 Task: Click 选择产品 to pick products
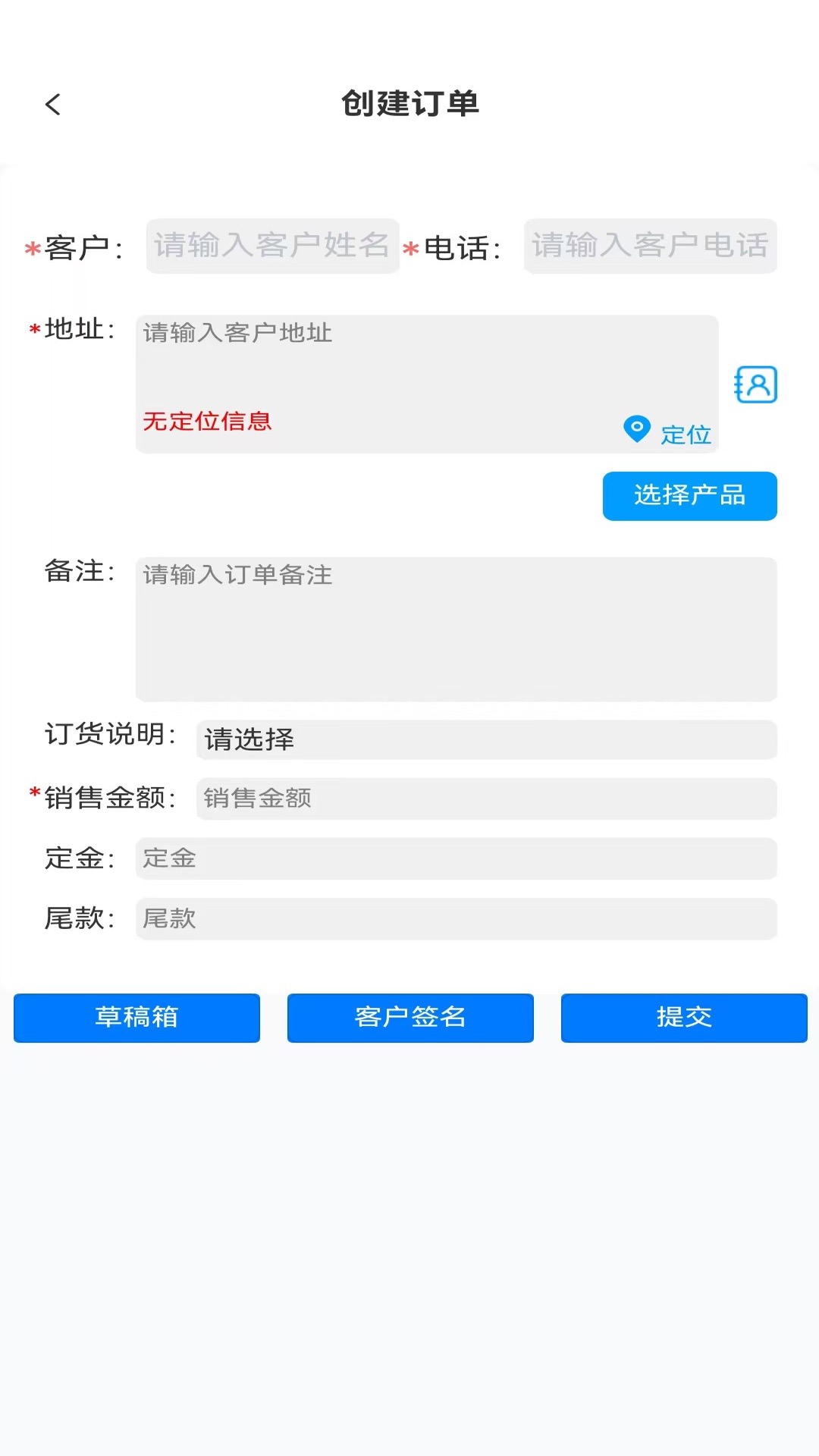(x=689, y=496)
